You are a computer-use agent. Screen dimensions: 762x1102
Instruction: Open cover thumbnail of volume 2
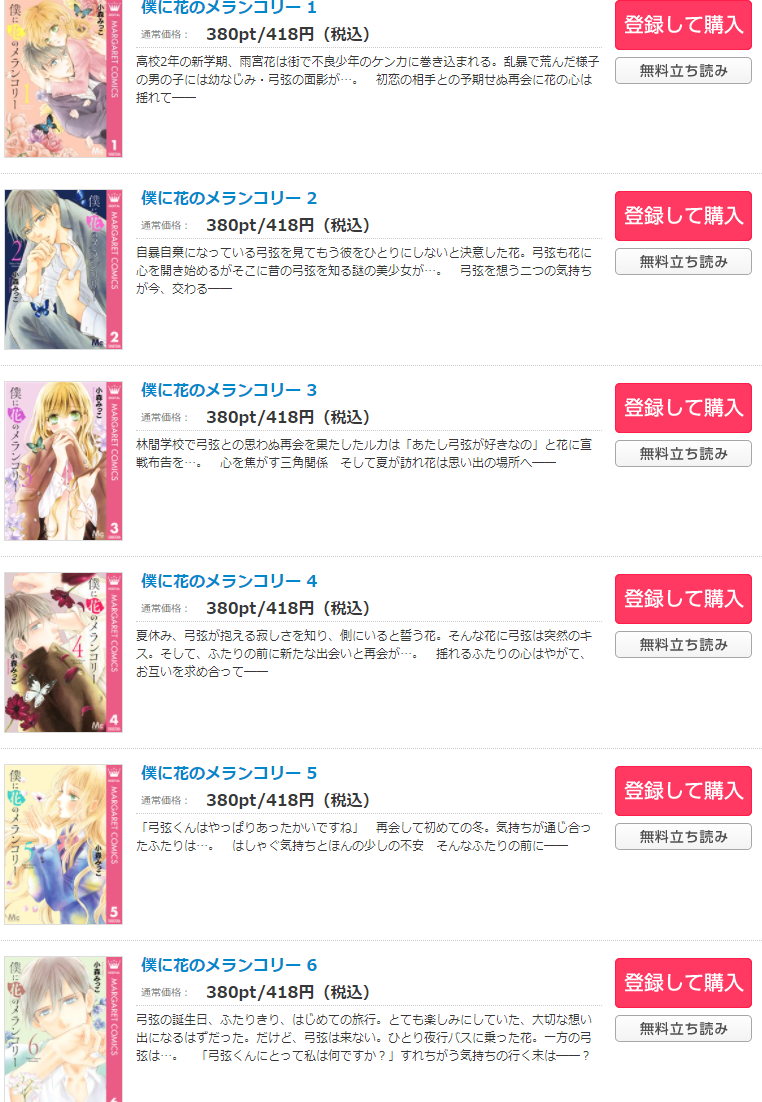pos(63,269)
